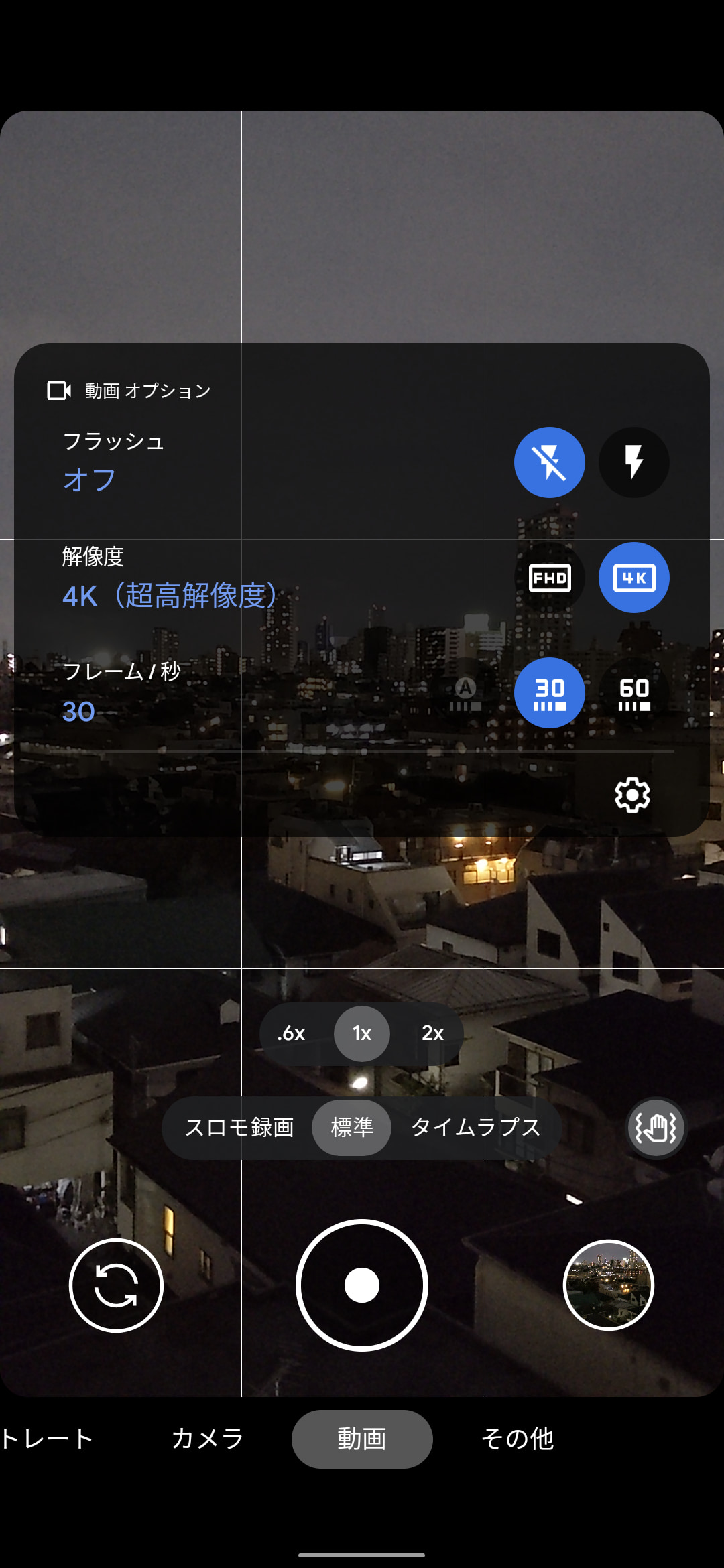Select 標準 video mode
The height and width of the screenshot is (1568, 724).
[x=352, y=1127]
